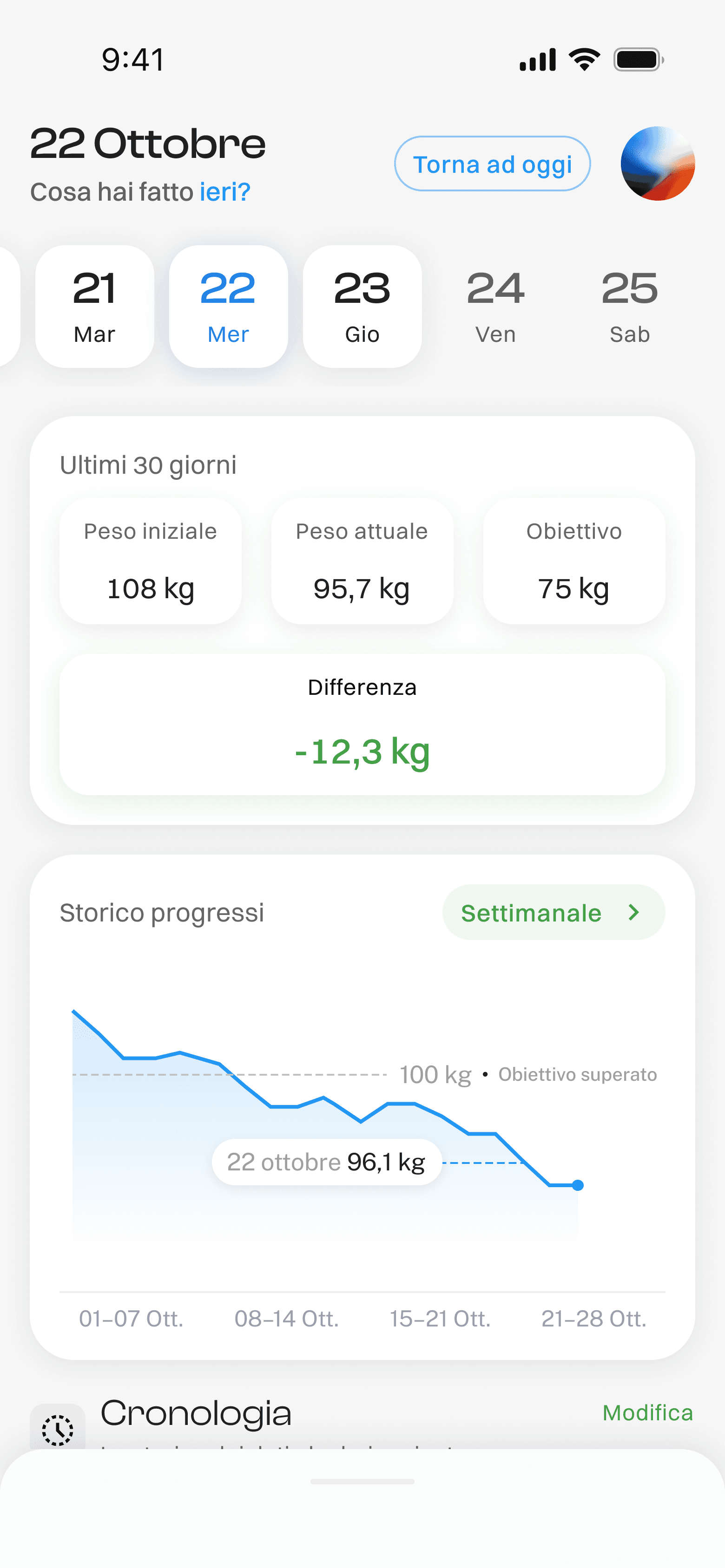Select the chevron arrow next to Settimanale

click(634, 912)
